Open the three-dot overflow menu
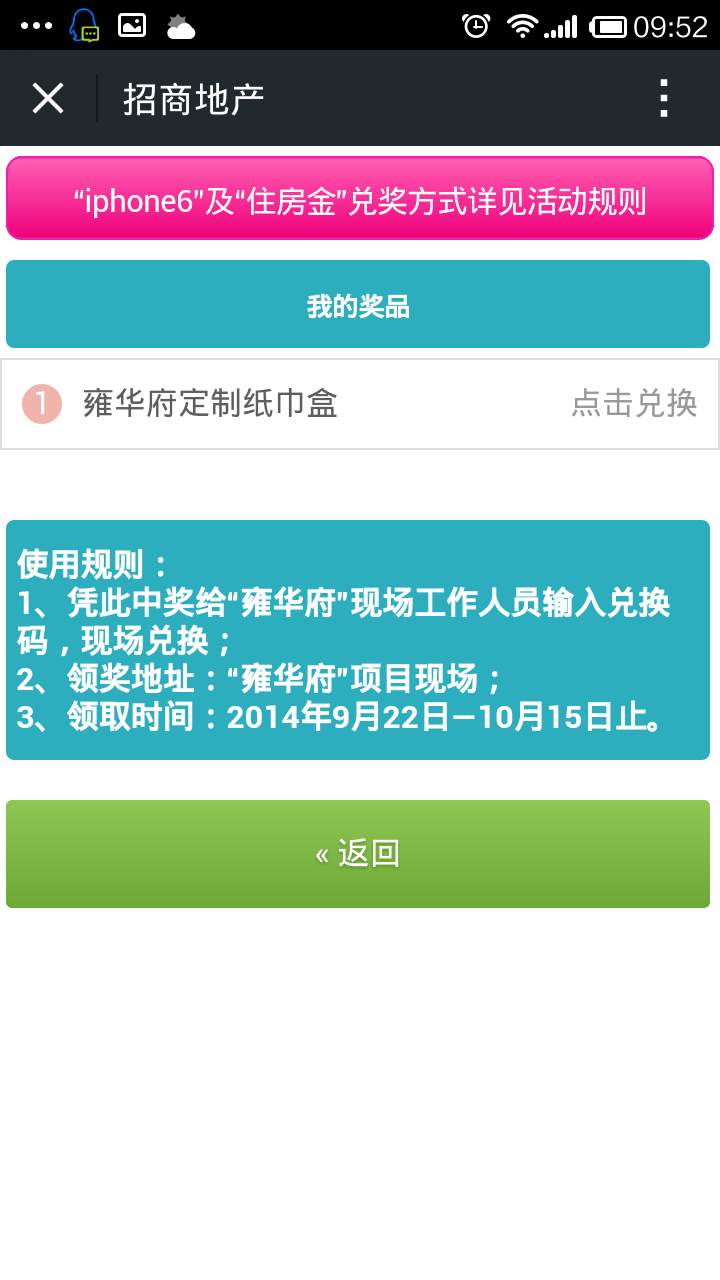720x1280 pixels. pyautogui.click(x=663, y=98)
